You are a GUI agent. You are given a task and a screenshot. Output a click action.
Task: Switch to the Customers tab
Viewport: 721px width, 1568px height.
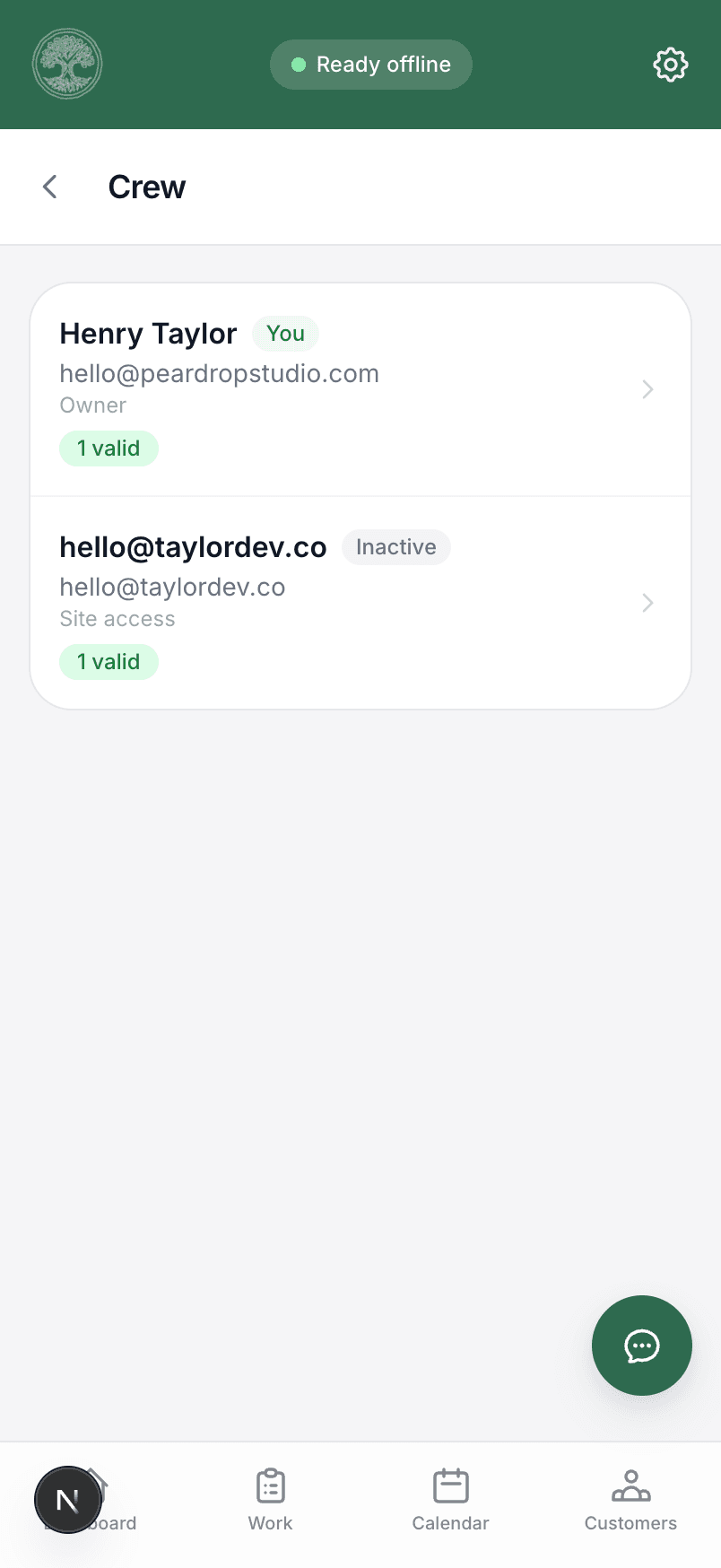point(630,1500)
